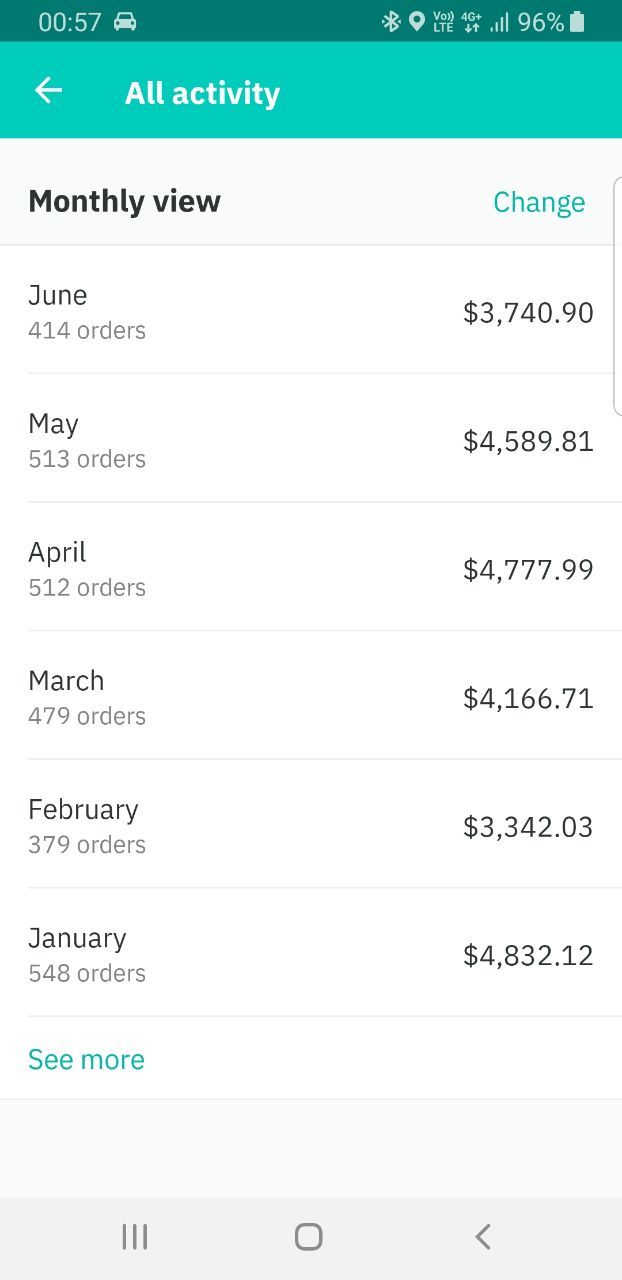Show January's 548 orders

(311, 953)
